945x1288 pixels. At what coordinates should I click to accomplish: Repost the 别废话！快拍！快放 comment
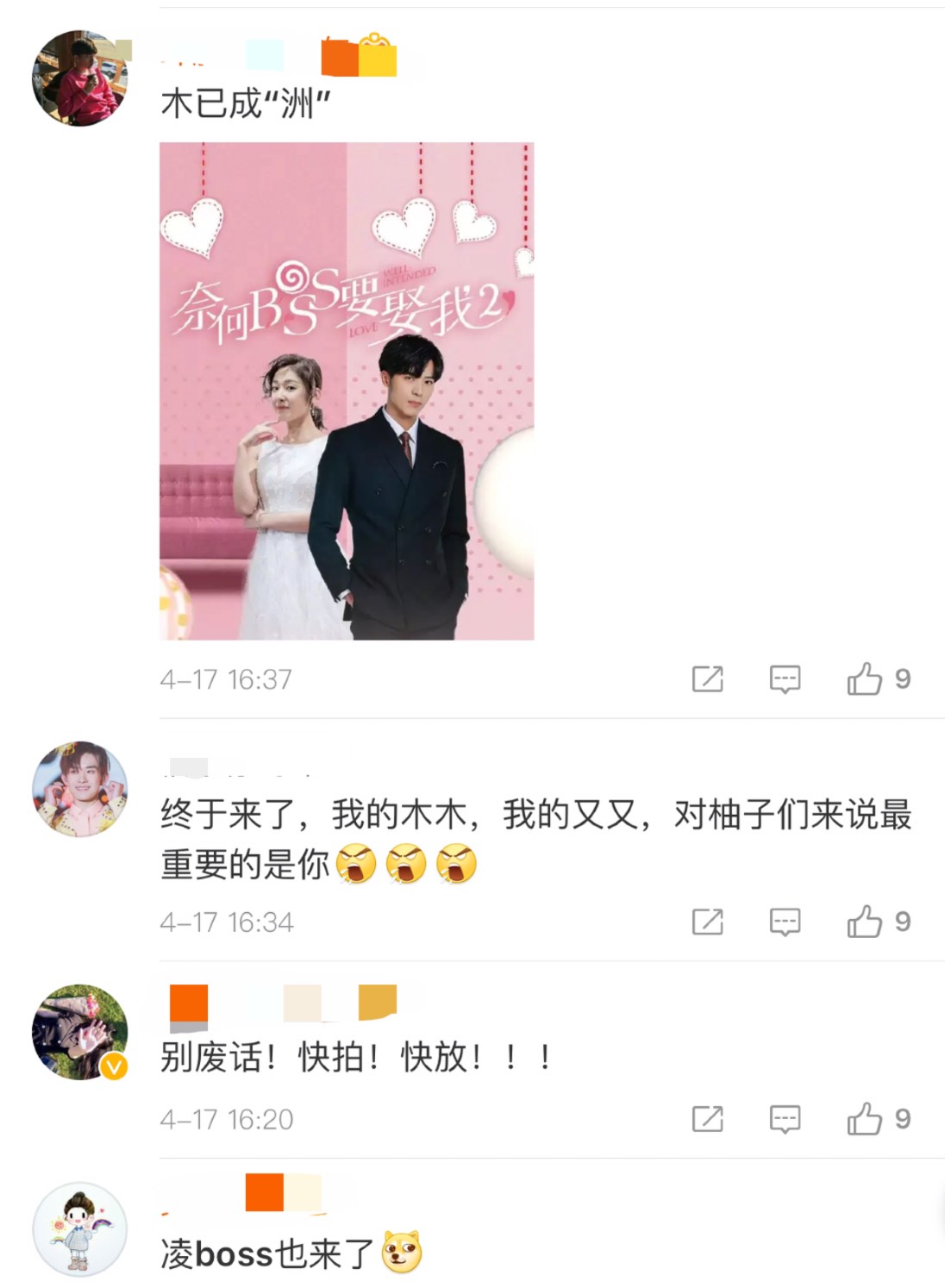point(707,1119)
